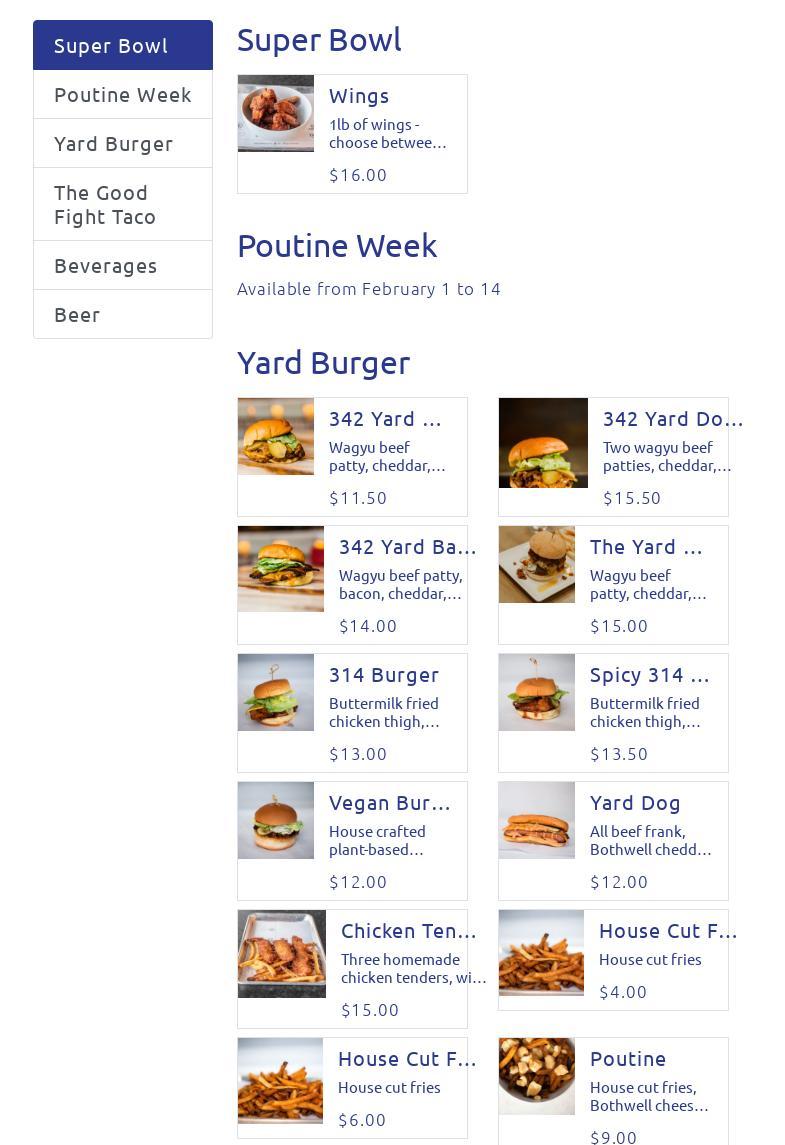The width and height of the screenshot is (785, 1145).
Task: Switch to the Beverages category
Action: click(x=122, y=266)
